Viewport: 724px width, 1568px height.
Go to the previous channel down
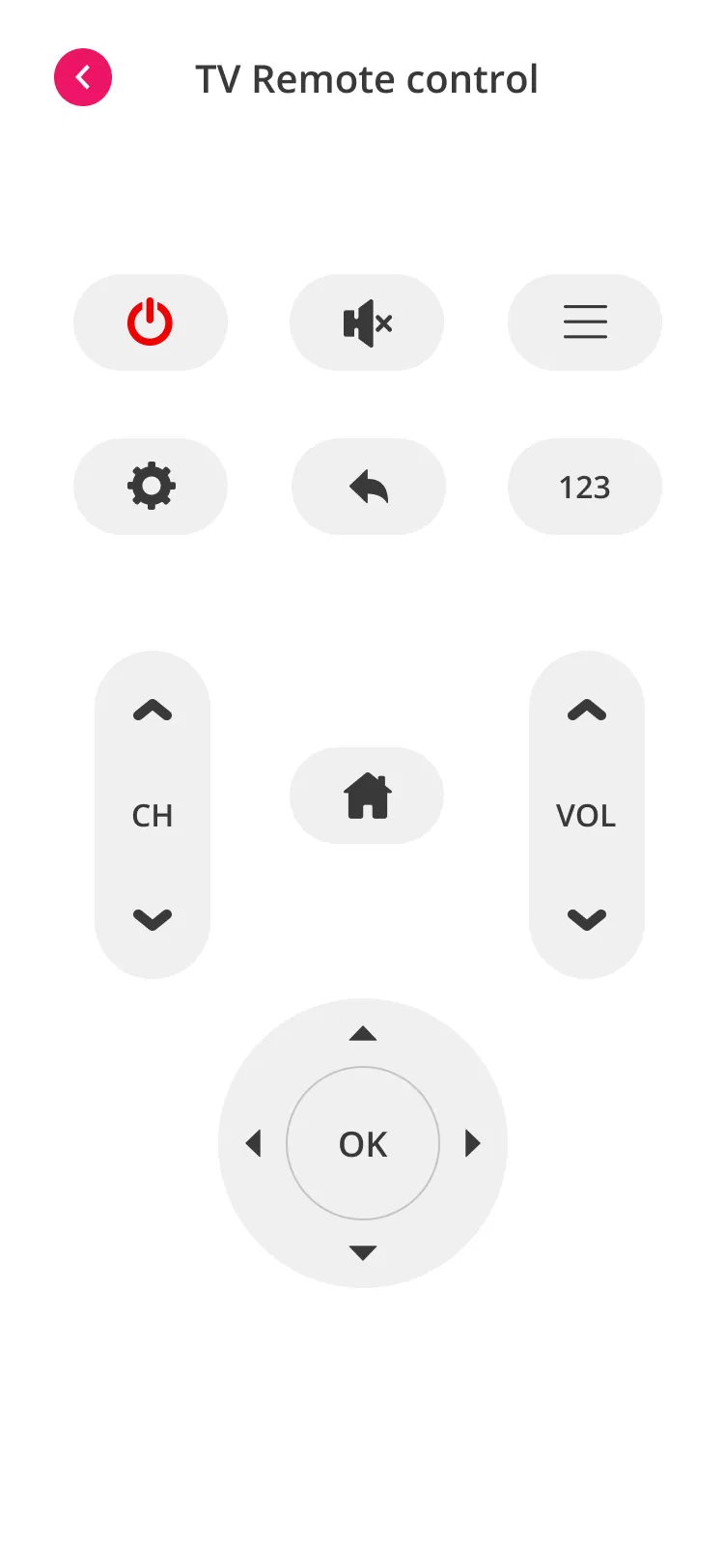pos(153,919)
